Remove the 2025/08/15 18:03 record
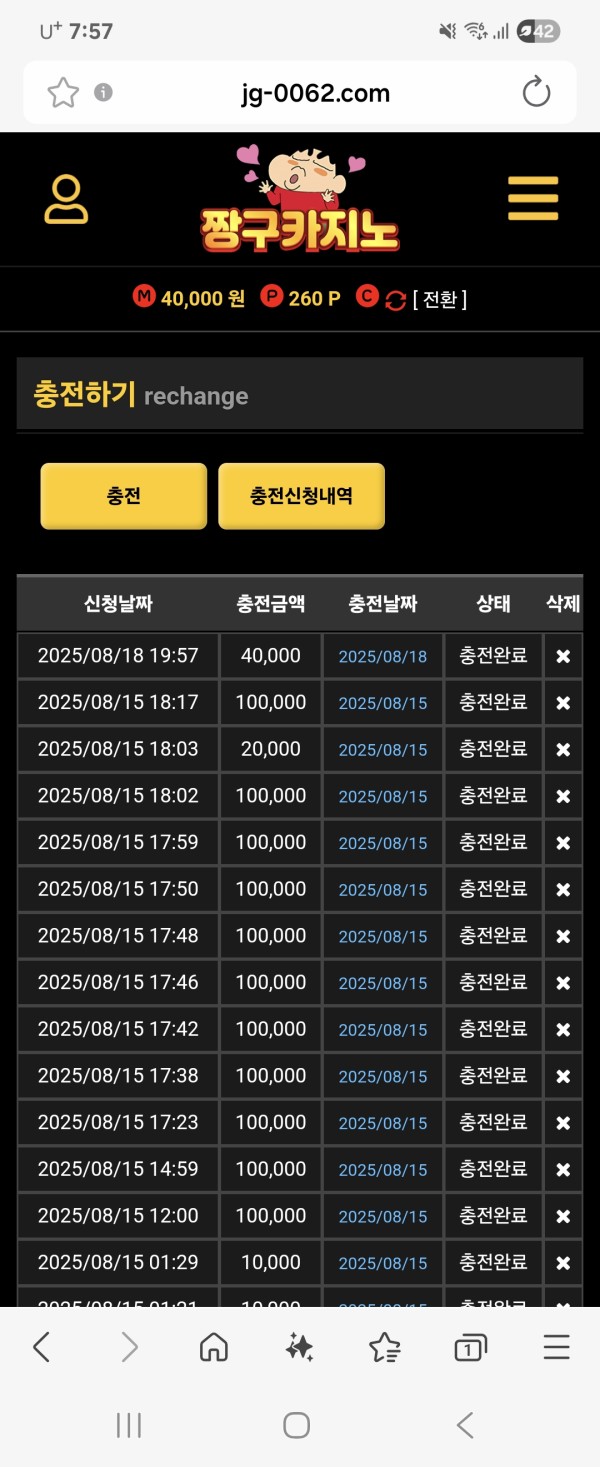 click(563, 749)
